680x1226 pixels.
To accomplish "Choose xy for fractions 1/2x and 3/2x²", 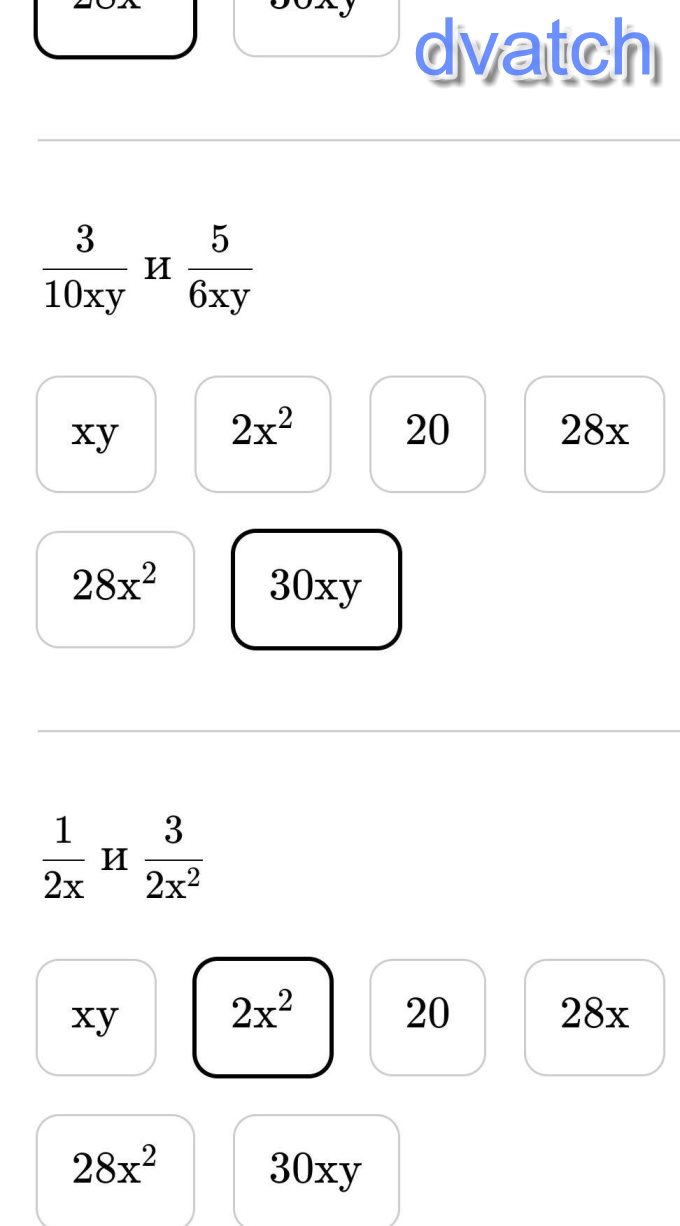I will (x=96, y=1017).
